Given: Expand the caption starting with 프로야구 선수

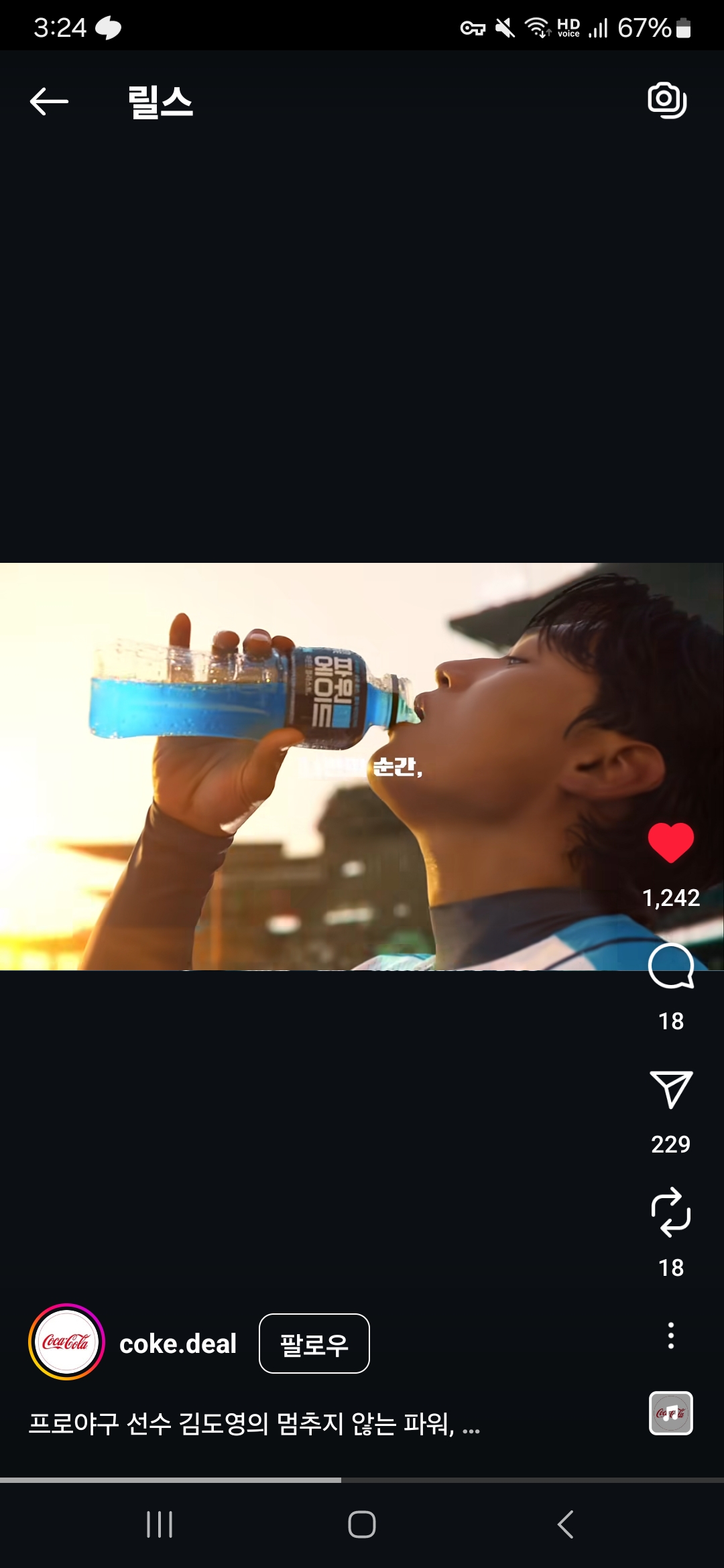Looking at the screenshot, I should [x=255, y=1423].
